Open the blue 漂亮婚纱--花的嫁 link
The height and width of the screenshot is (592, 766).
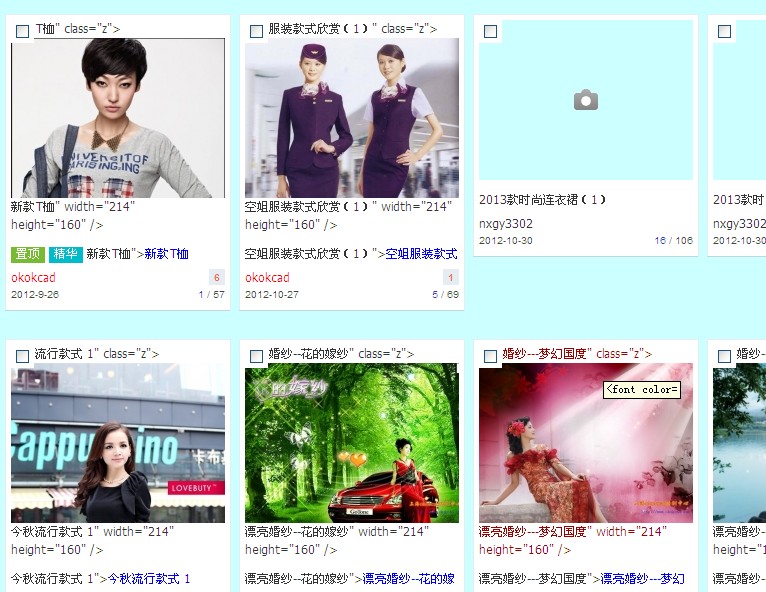(x=408, y=578)
